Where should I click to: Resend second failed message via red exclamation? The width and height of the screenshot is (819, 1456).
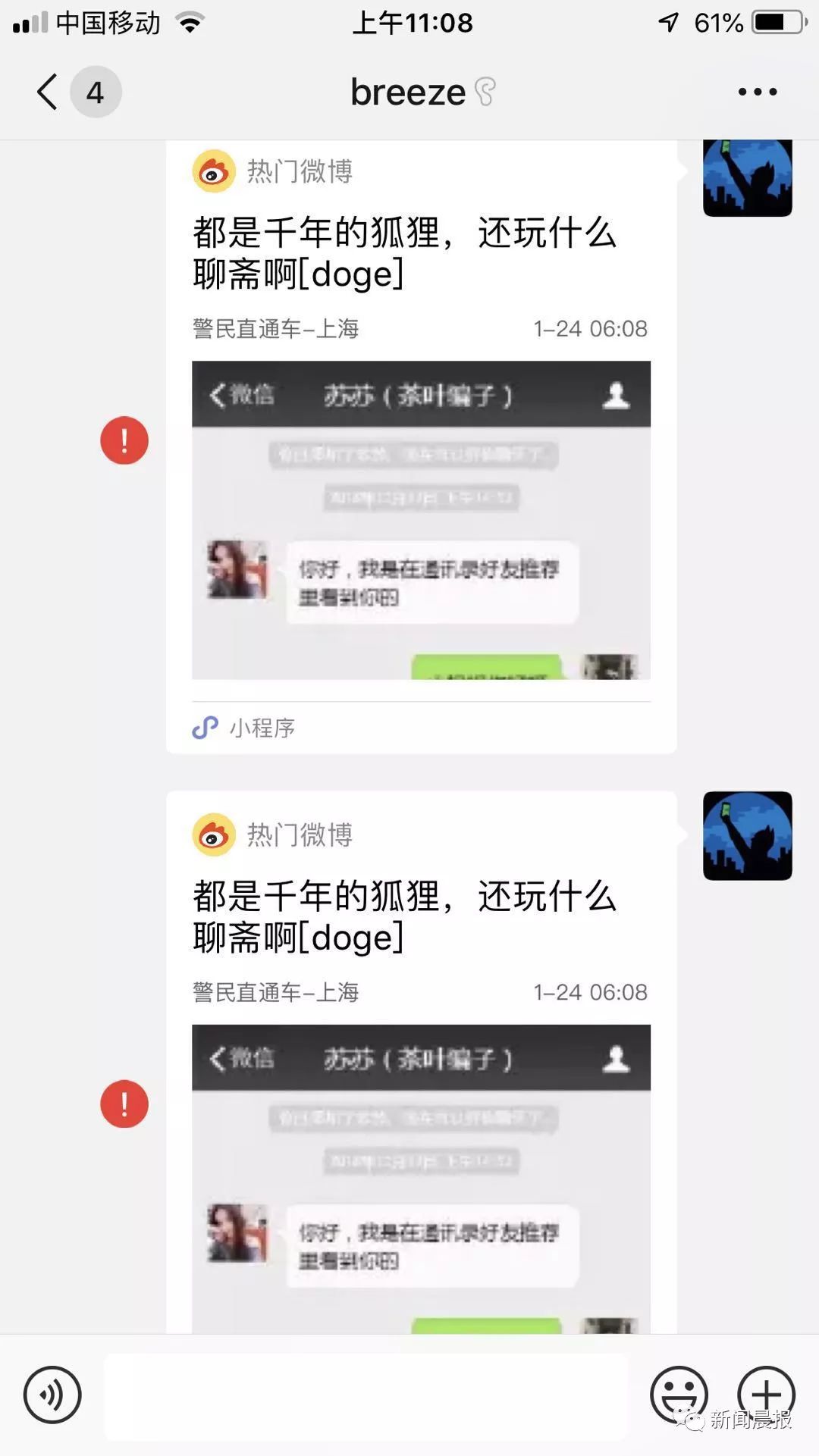(124, 1104)
